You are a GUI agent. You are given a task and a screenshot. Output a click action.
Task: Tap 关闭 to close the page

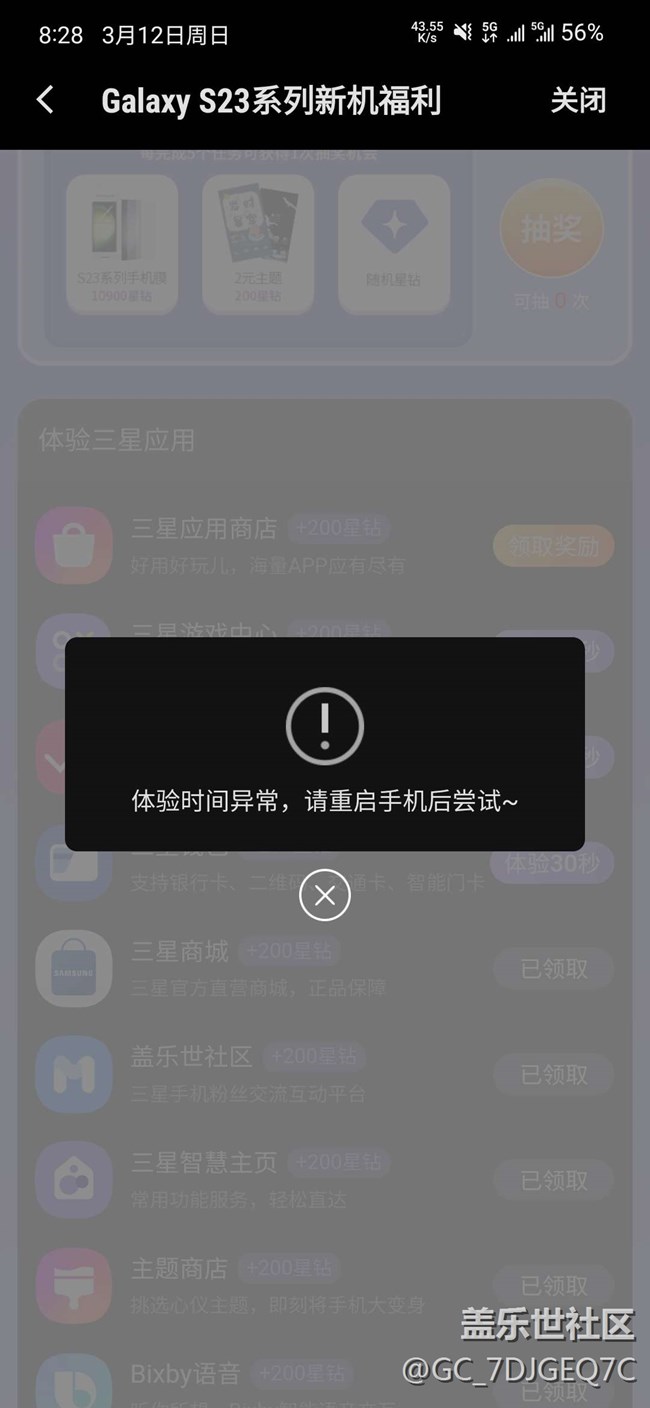point(578,100)
